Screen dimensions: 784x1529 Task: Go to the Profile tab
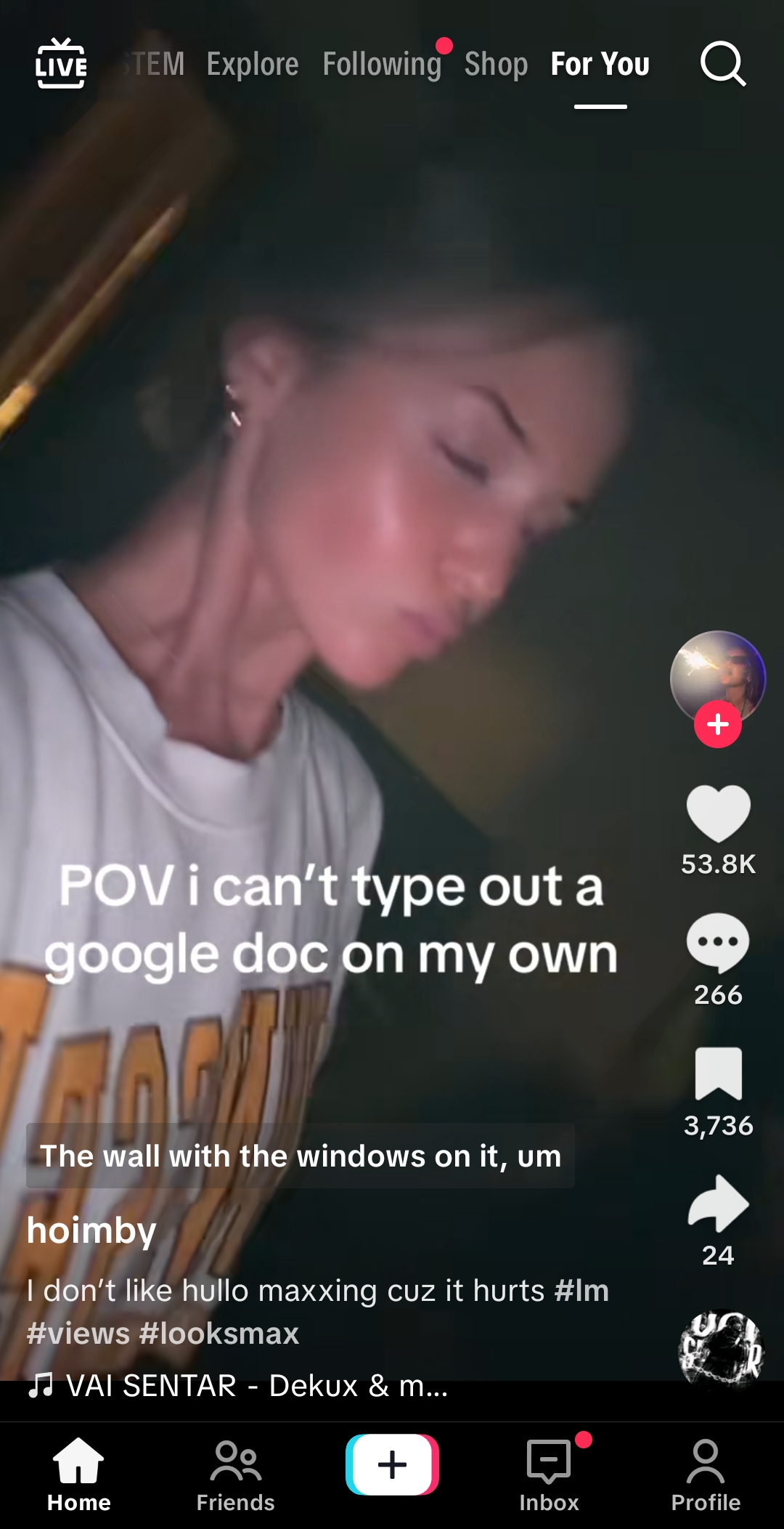pyautogui.click(x=706, y=1476)
